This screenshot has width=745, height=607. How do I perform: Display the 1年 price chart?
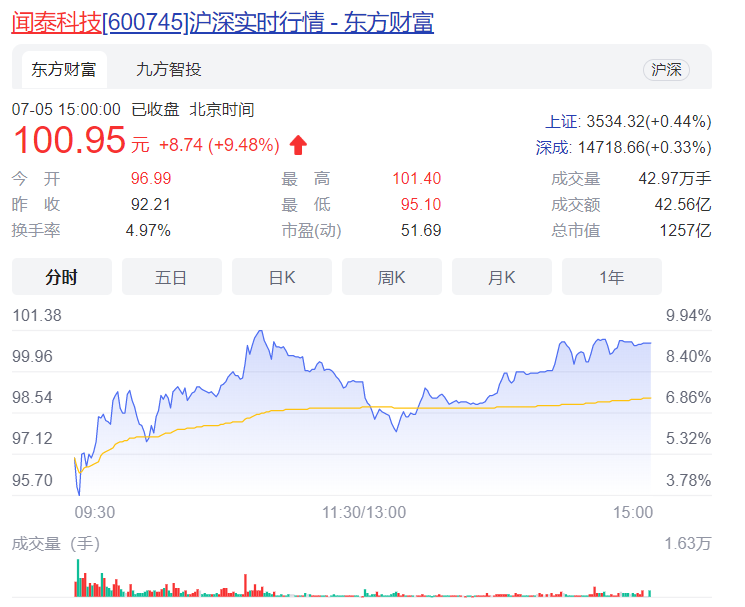(612, 277)
